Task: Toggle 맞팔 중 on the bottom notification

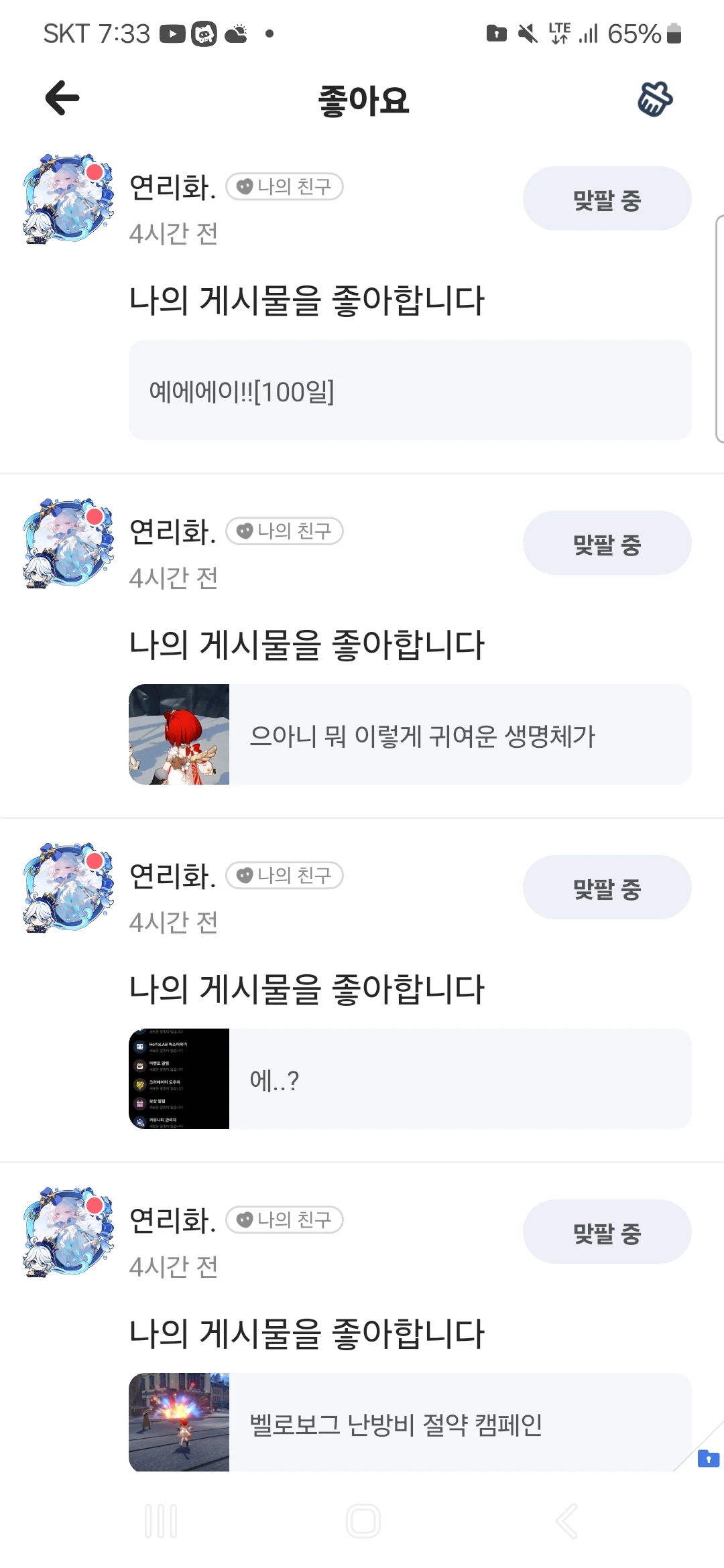Action: (x=606, y=1232)
